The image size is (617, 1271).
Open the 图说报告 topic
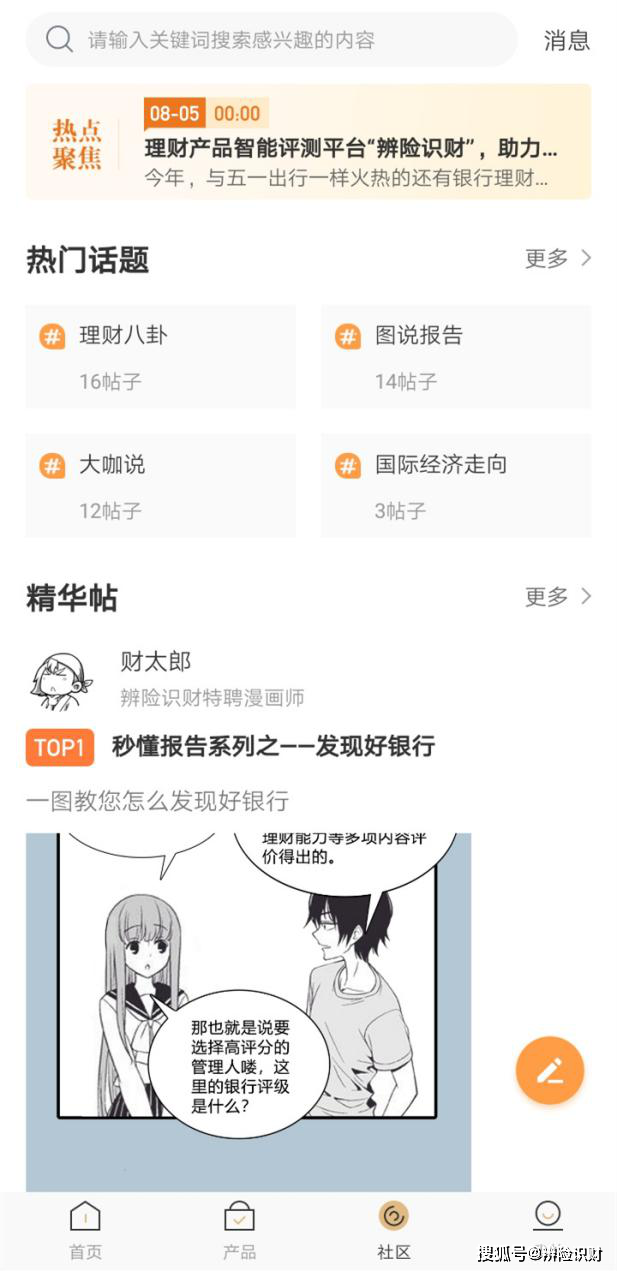pos(456,357)
